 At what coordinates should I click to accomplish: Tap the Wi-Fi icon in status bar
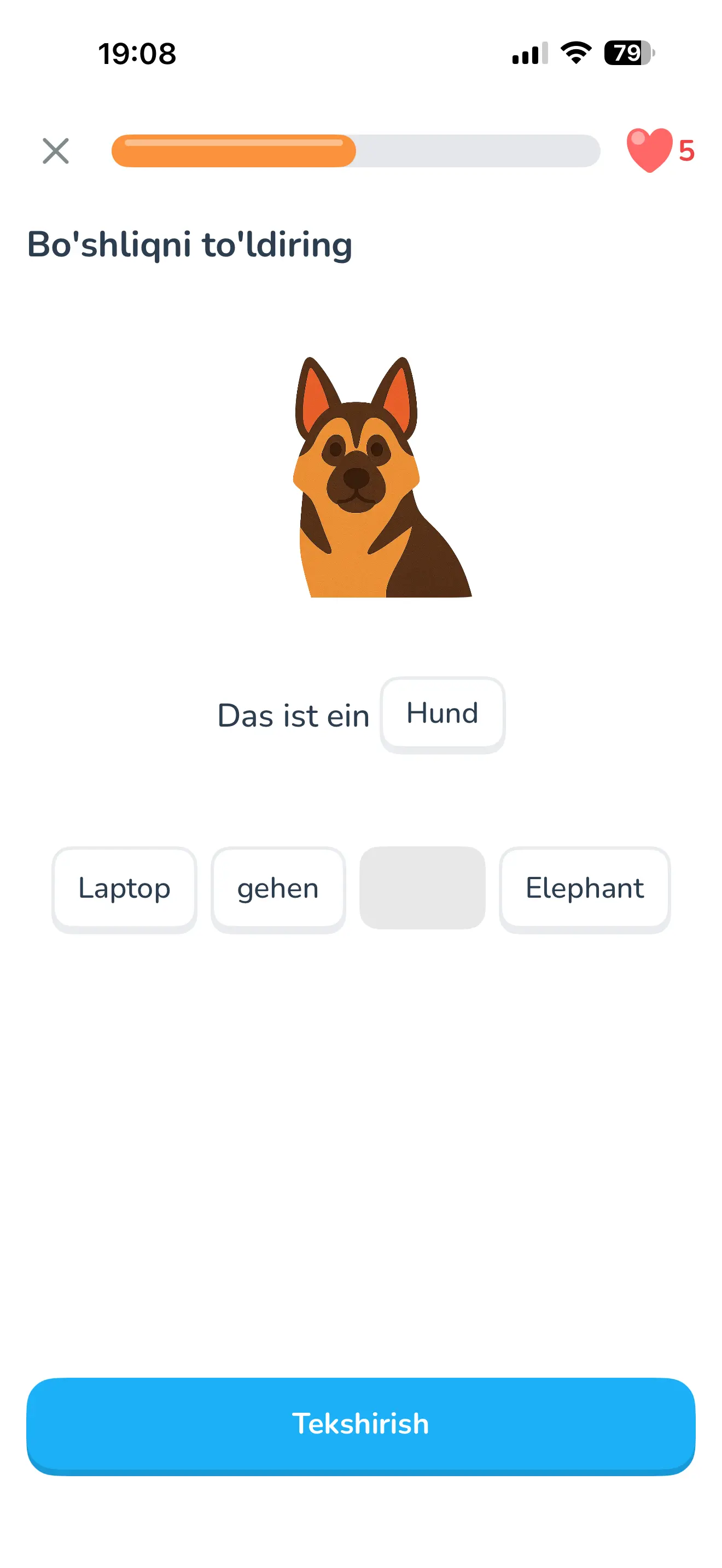coord(575,54)
